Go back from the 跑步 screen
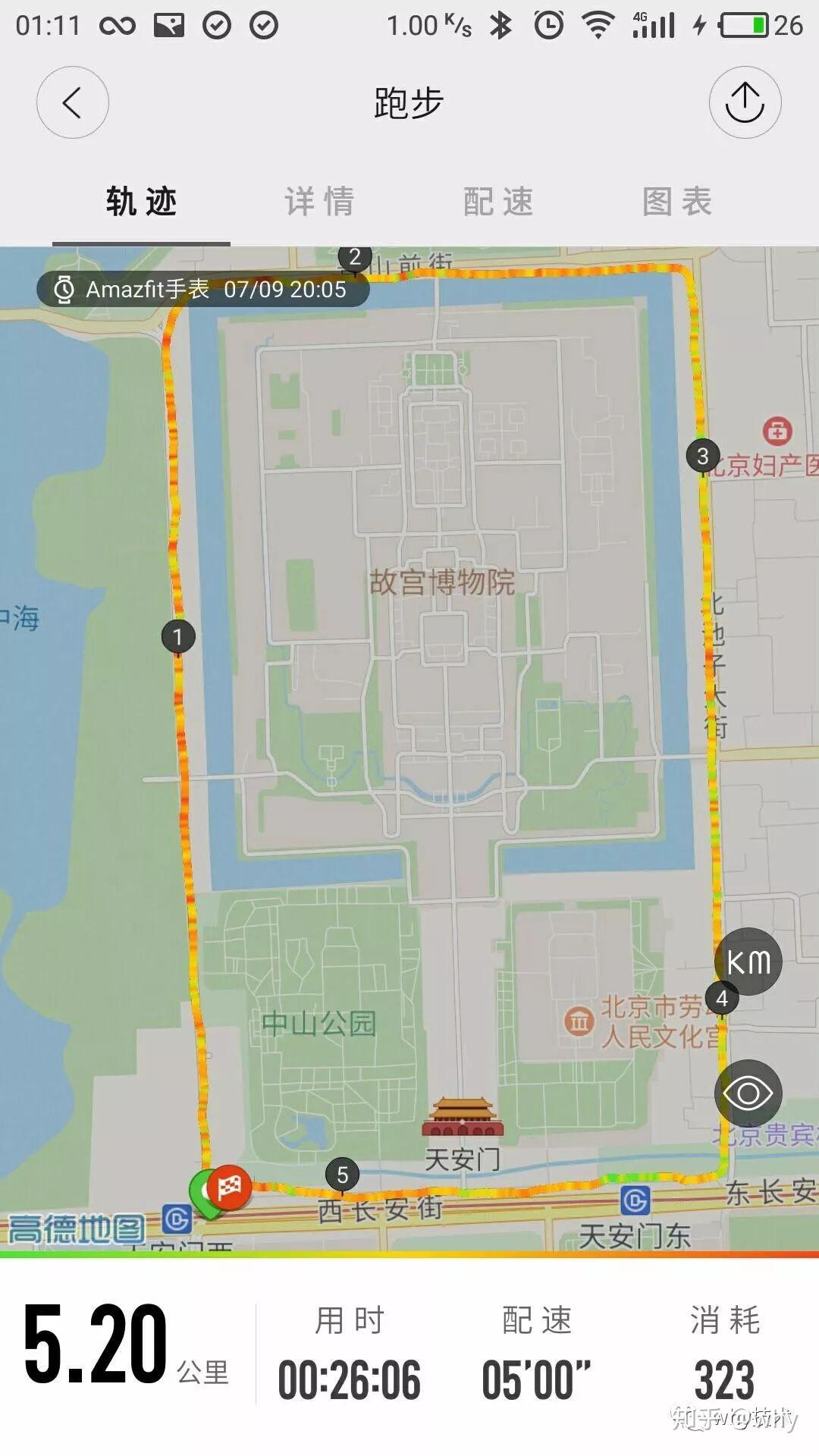The height and width of the screenshot is (1456, 819). point(73,102)
